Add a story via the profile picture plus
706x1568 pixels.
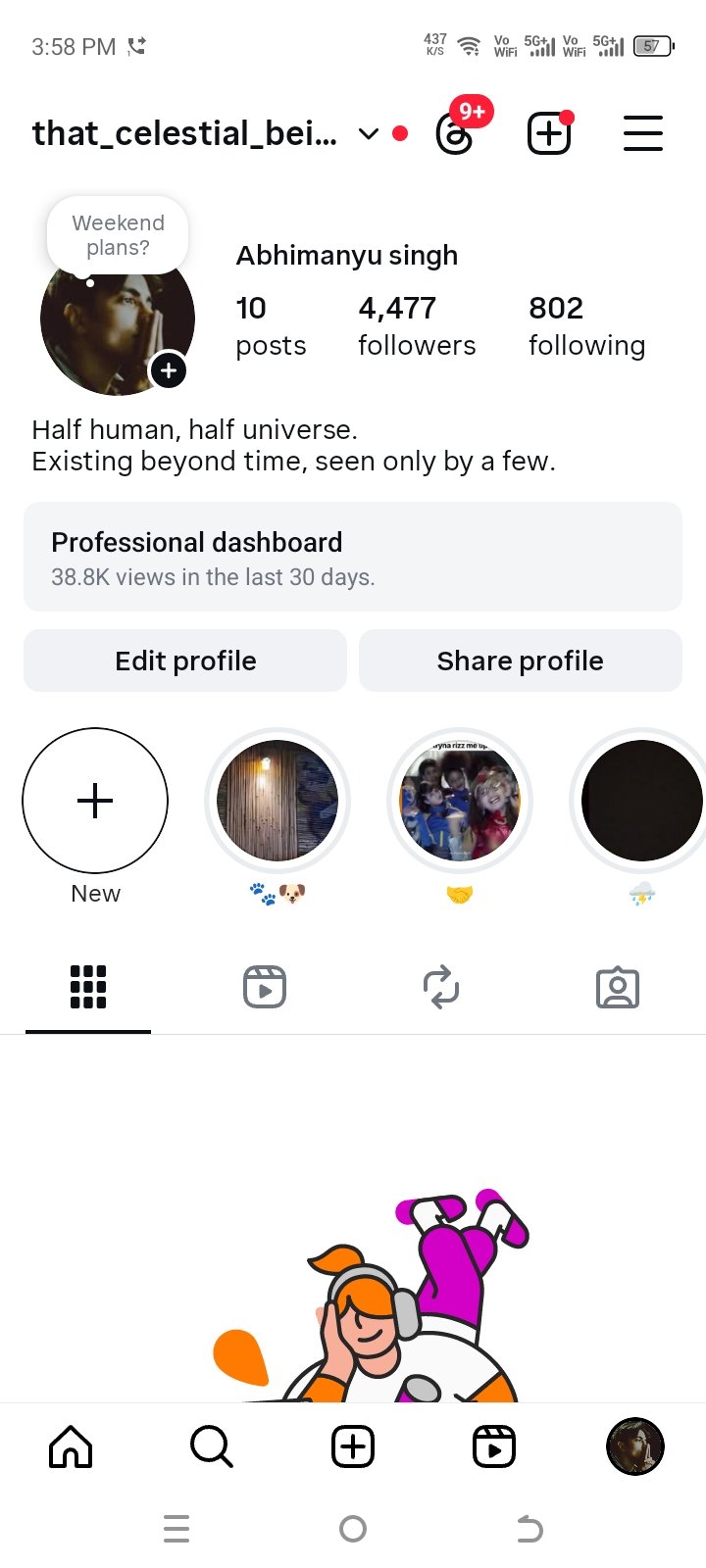point(169,370)
